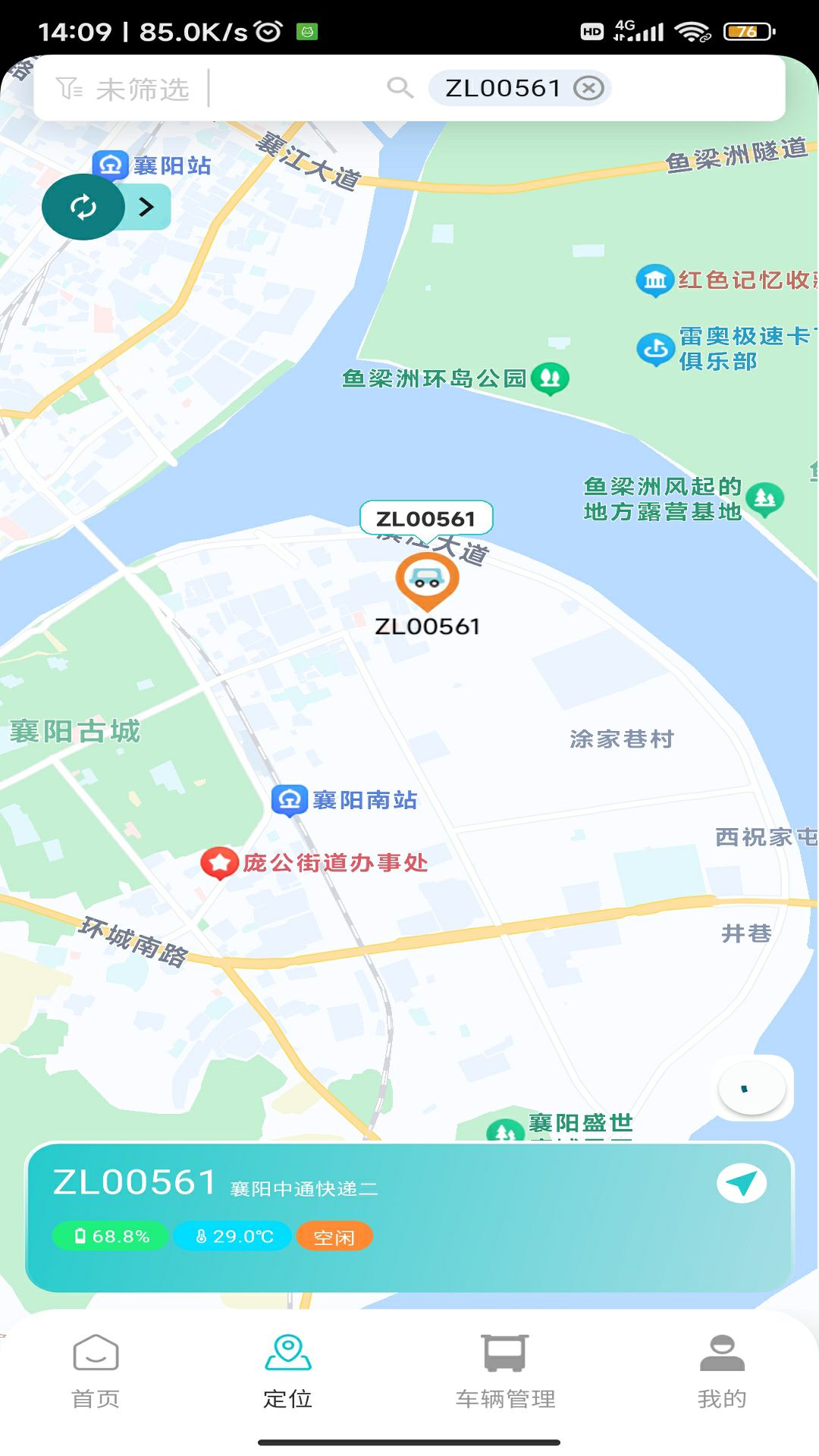Open the 车辆管理 tab
The image size is (819, 1456).
pyautogui.click(x=505, y=1371)
